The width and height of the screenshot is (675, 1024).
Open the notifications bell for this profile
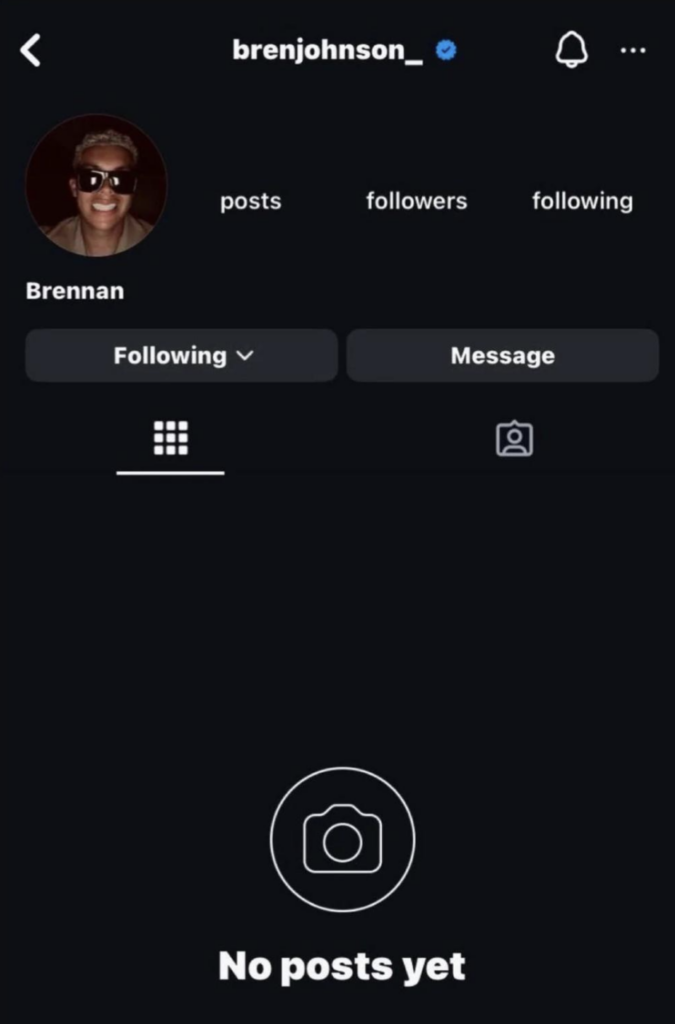(x=571, y=50)
